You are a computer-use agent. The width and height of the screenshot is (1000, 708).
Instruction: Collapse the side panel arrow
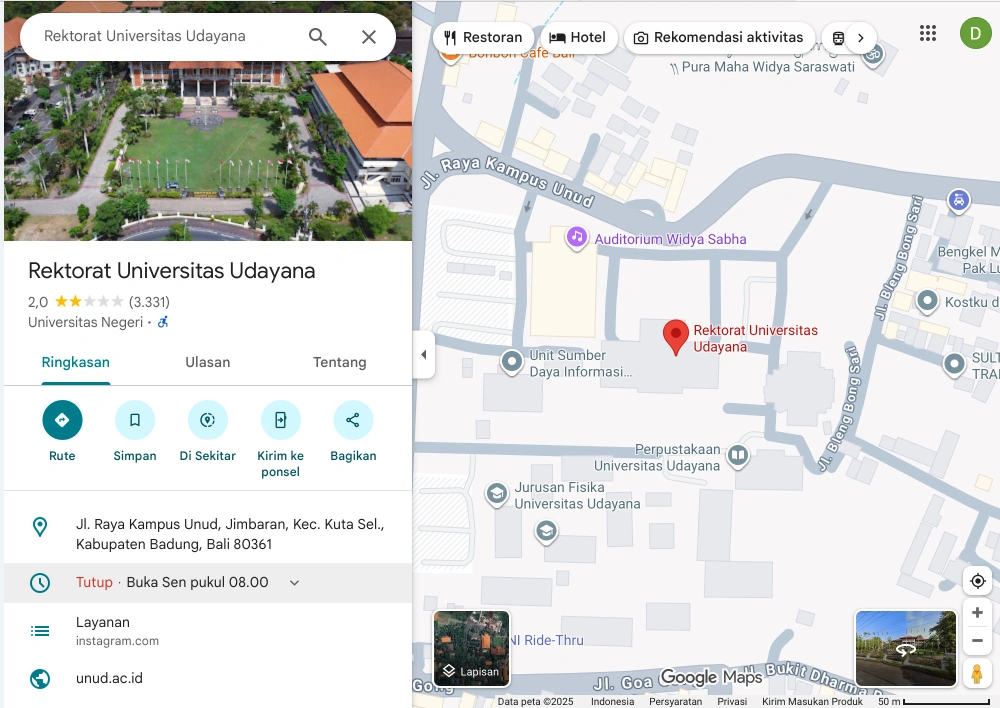coord(423,355)
